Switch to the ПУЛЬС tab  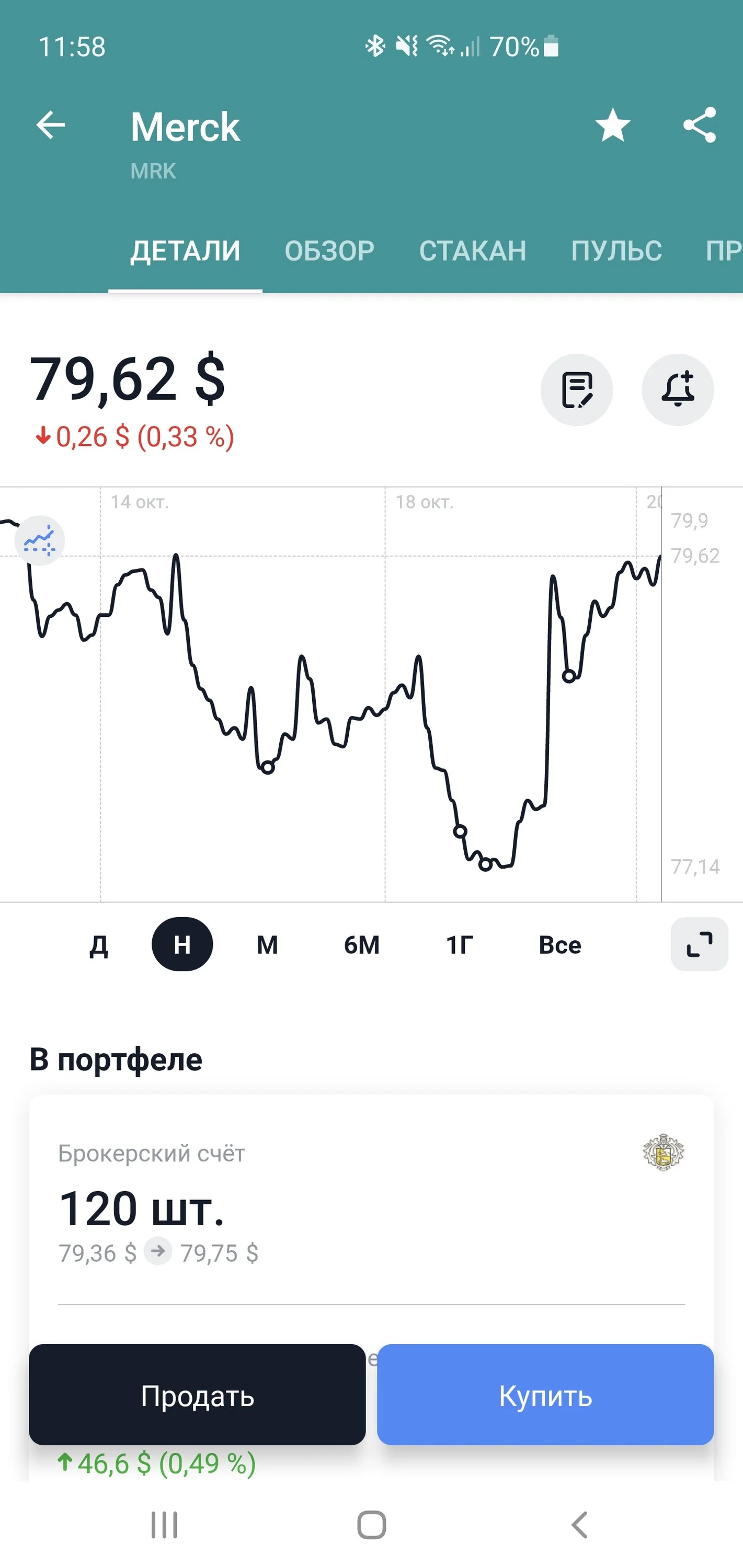point(616,251)
